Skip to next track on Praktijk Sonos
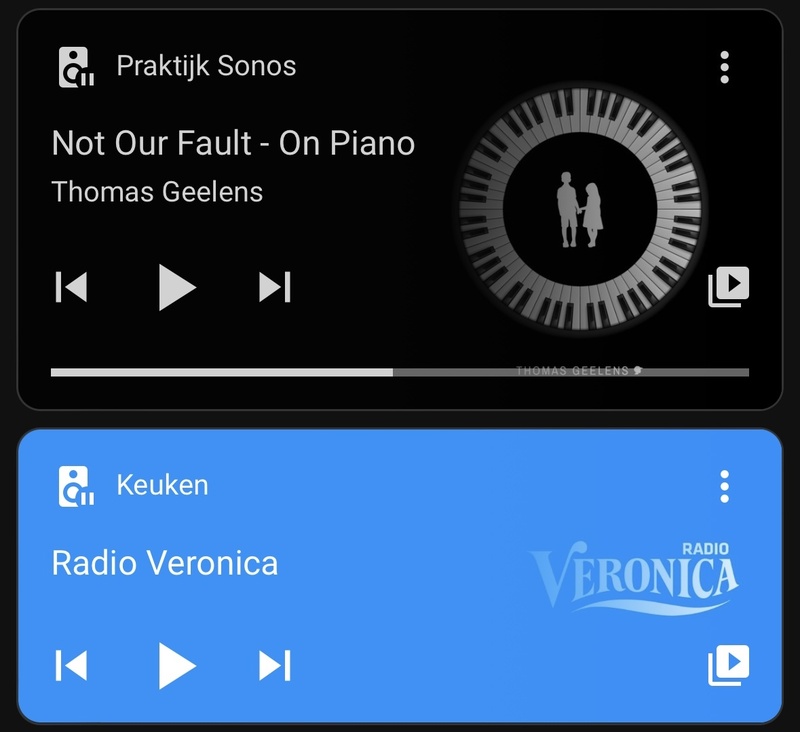The width and height of the screenshot is (800, 732). tap(274, 288)
